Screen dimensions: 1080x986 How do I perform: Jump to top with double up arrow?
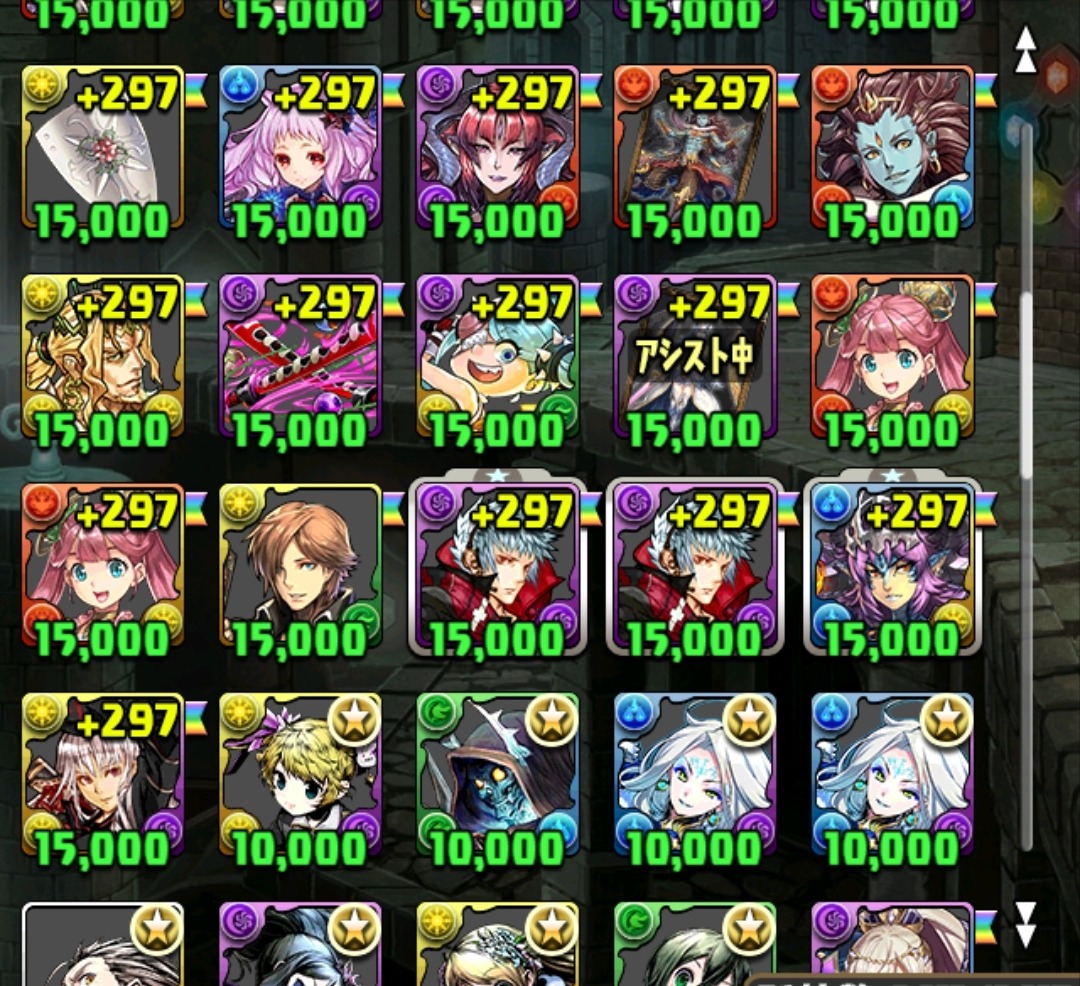pyautogui.click(x=1026, y=50)
